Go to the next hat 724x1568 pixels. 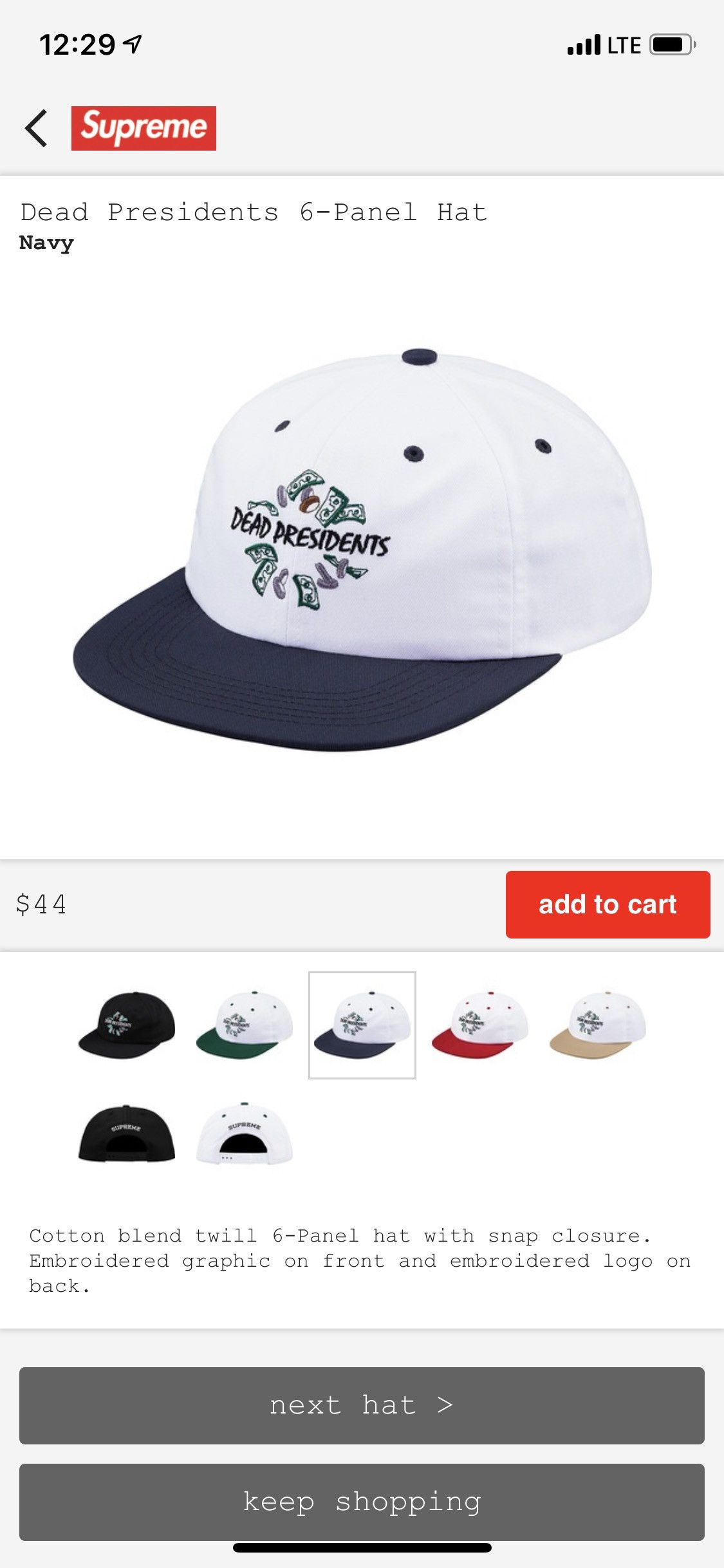[362, 1405]
